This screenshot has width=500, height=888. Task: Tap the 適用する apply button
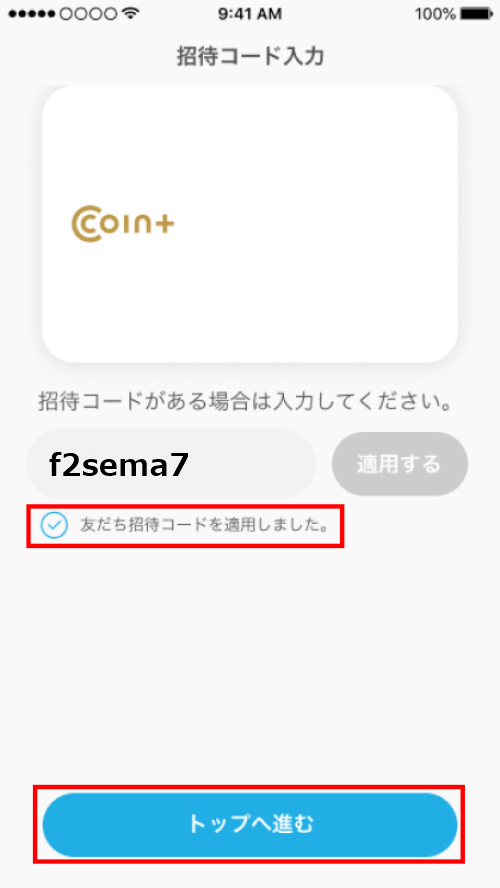coord(400,464)
